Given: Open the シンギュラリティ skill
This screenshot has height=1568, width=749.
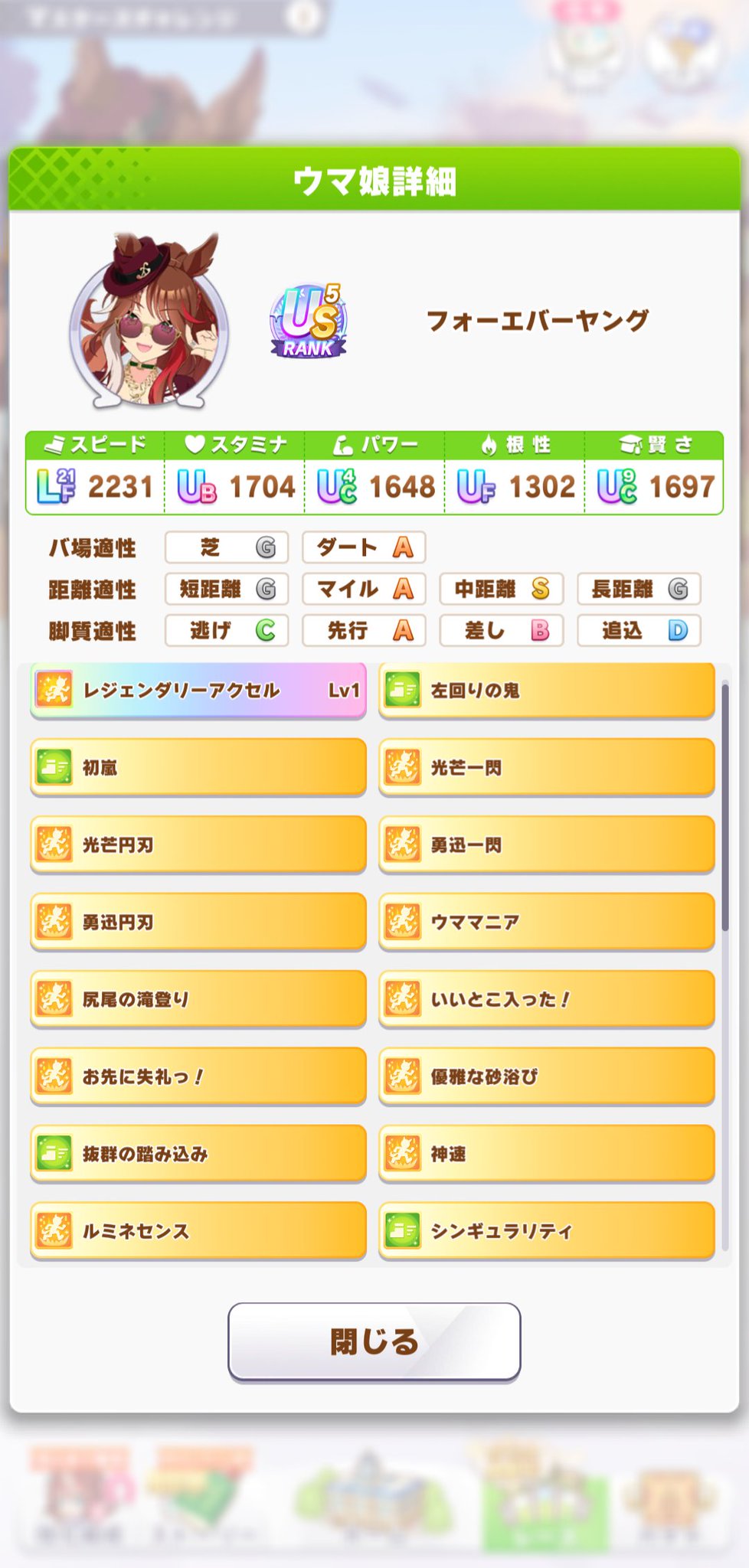Looking at the screenshot, I should click(547, 1231).
